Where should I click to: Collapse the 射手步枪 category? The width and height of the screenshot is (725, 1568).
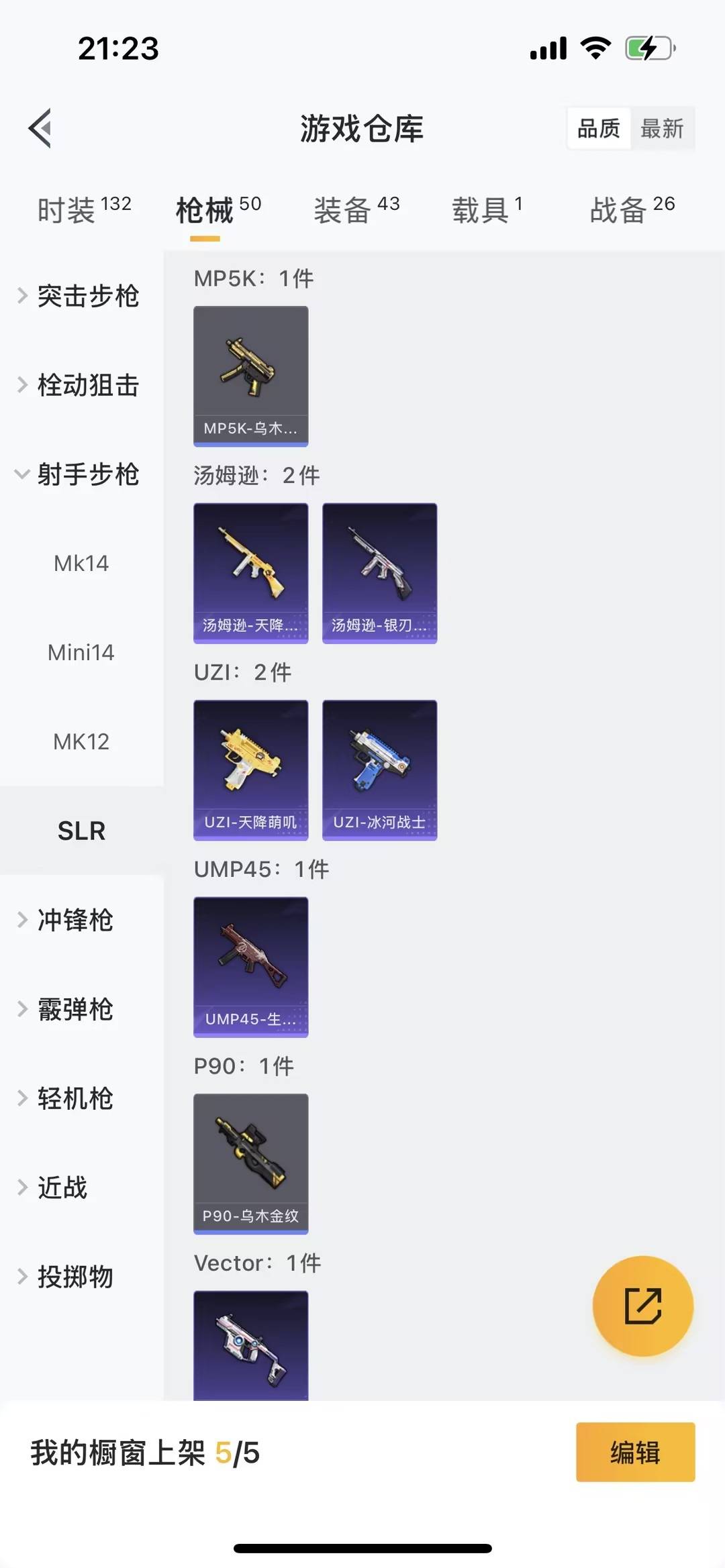click(89, 474)
